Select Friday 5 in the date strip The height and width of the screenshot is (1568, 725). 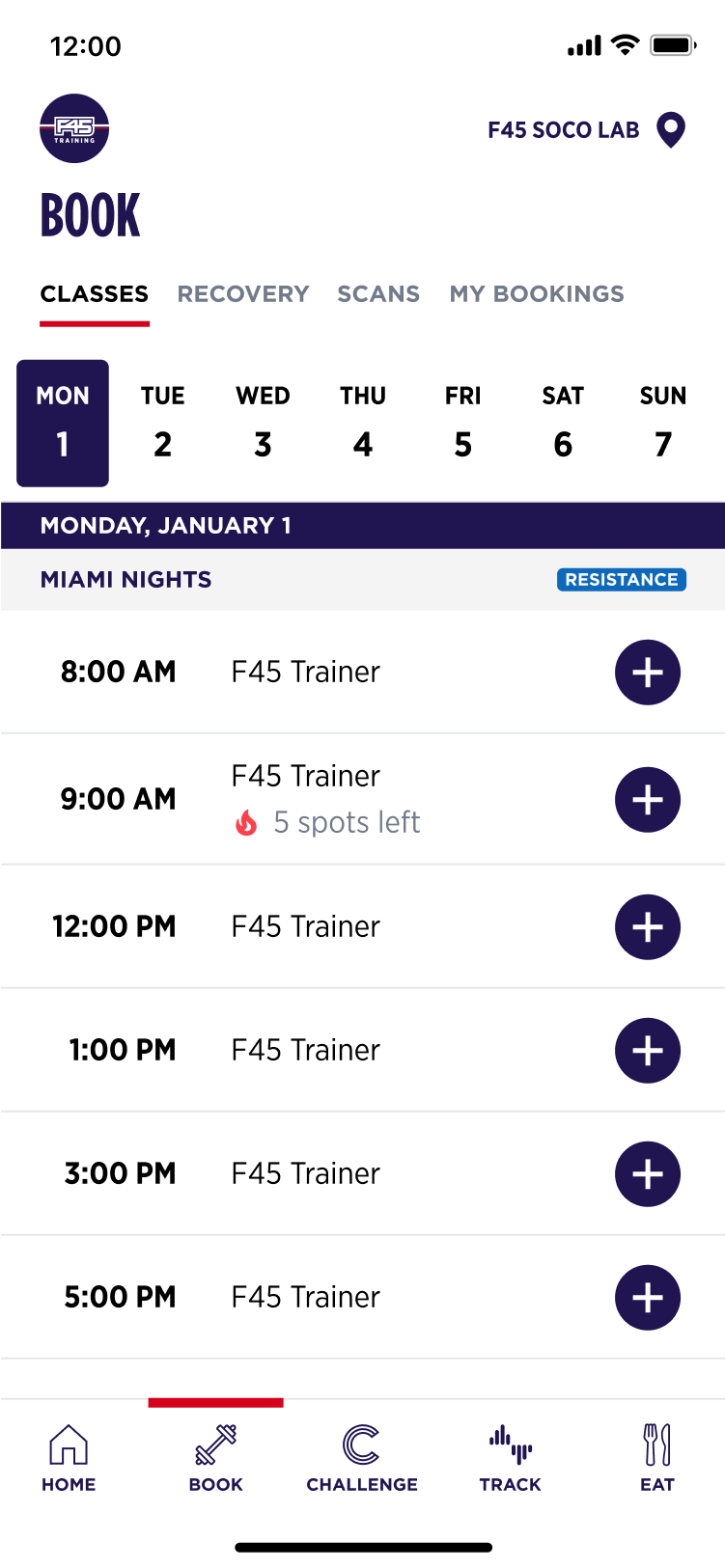click(x=463, y=423)
